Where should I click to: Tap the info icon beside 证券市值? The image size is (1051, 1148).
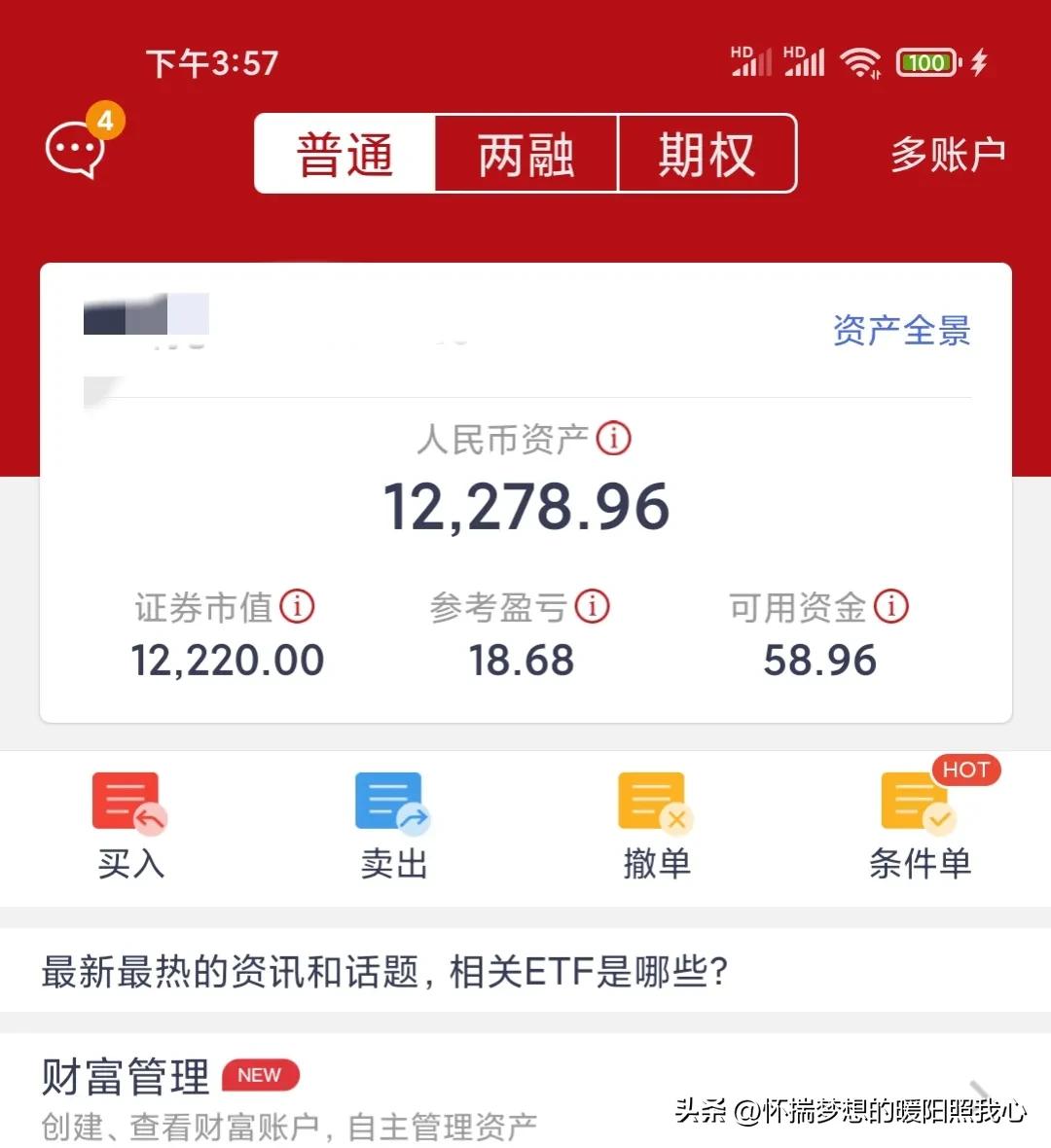coord(300,606)
